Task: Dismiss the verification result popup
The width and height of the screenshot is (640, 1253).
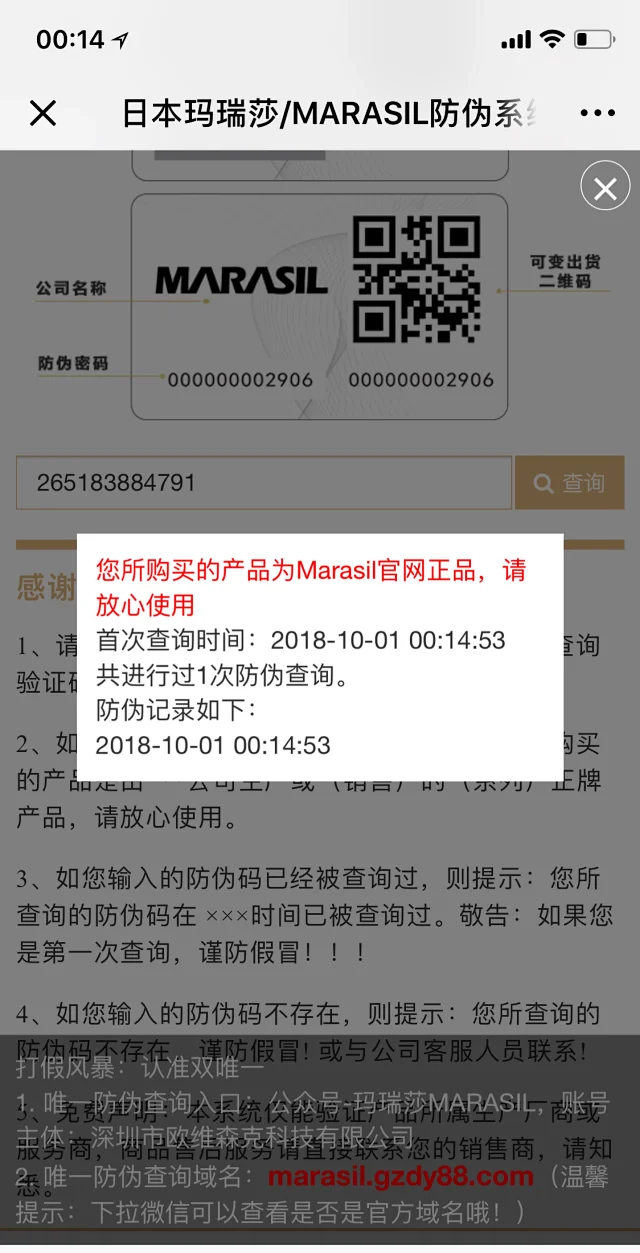Action: point(605,187)
